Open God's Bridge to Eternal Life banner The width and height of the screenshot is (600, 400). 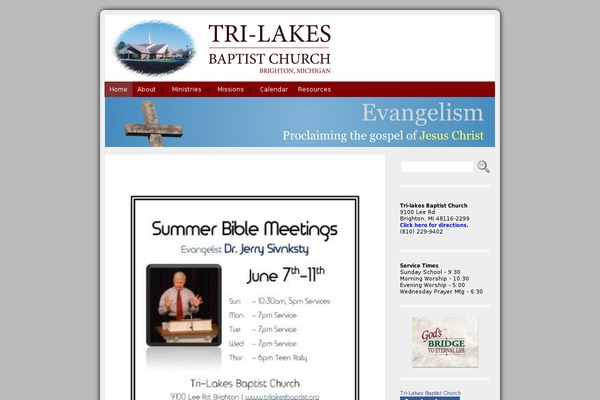click(445, 342)
